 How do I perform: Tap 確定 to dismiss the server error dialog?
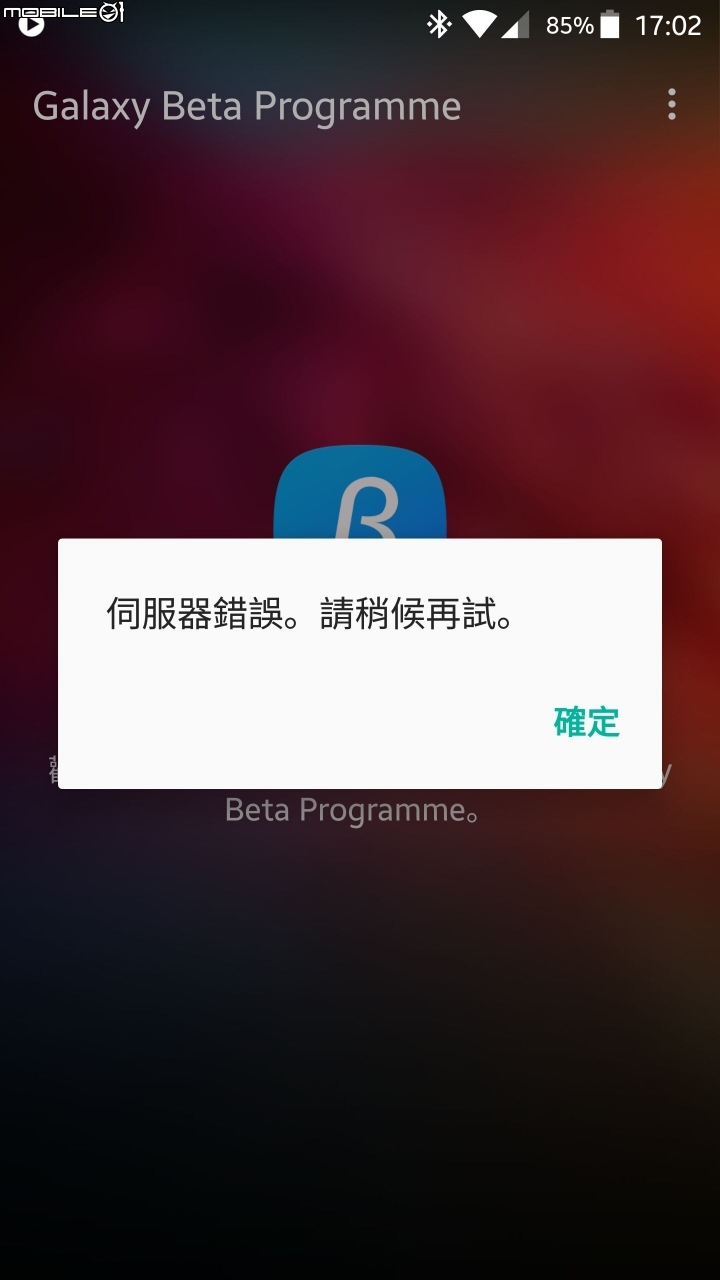(x=587, y=722)
